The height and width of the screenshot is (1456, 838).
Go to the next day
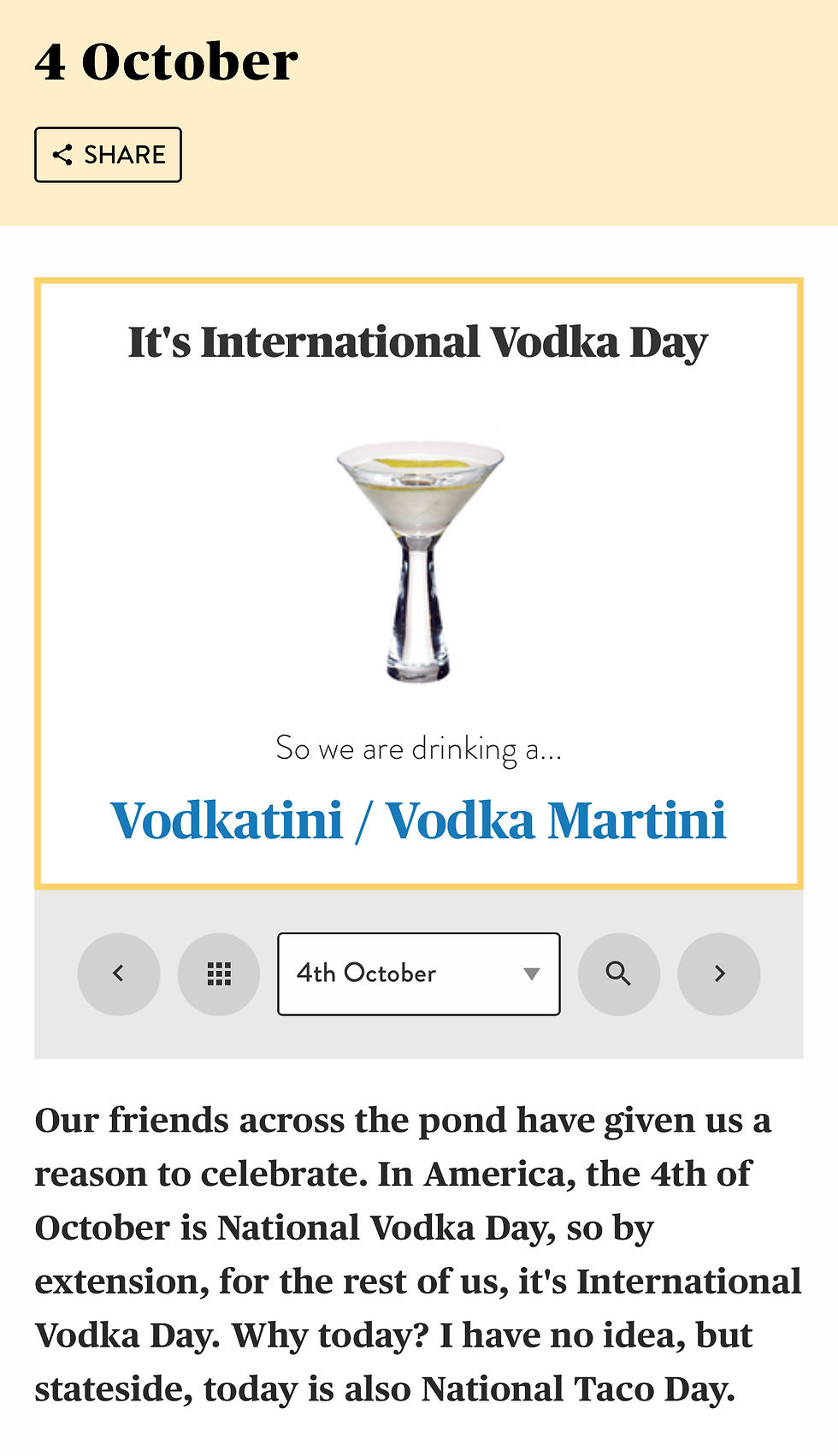[x=718, y=974]
